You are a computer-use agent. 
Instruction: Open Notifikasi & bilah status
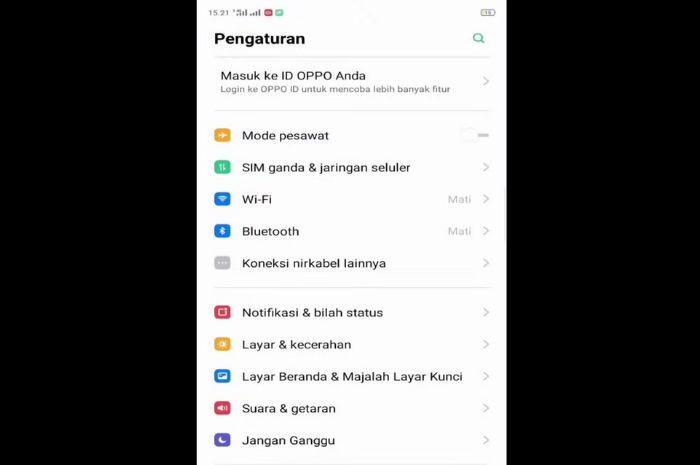[350, 312]
